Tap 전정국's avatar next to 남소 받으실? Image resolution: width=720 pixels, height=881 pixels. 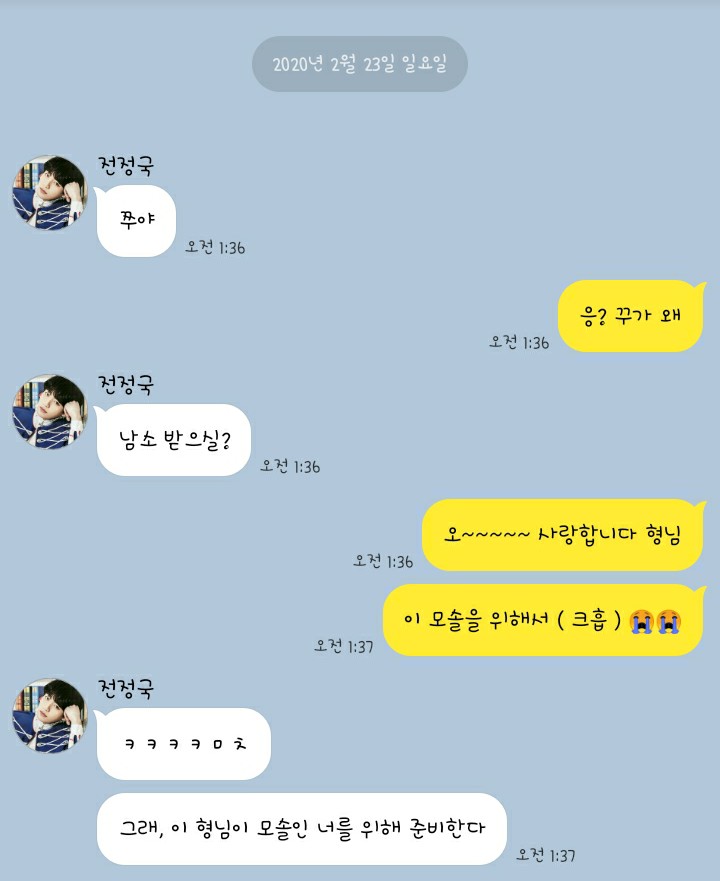tap(50, 412)
